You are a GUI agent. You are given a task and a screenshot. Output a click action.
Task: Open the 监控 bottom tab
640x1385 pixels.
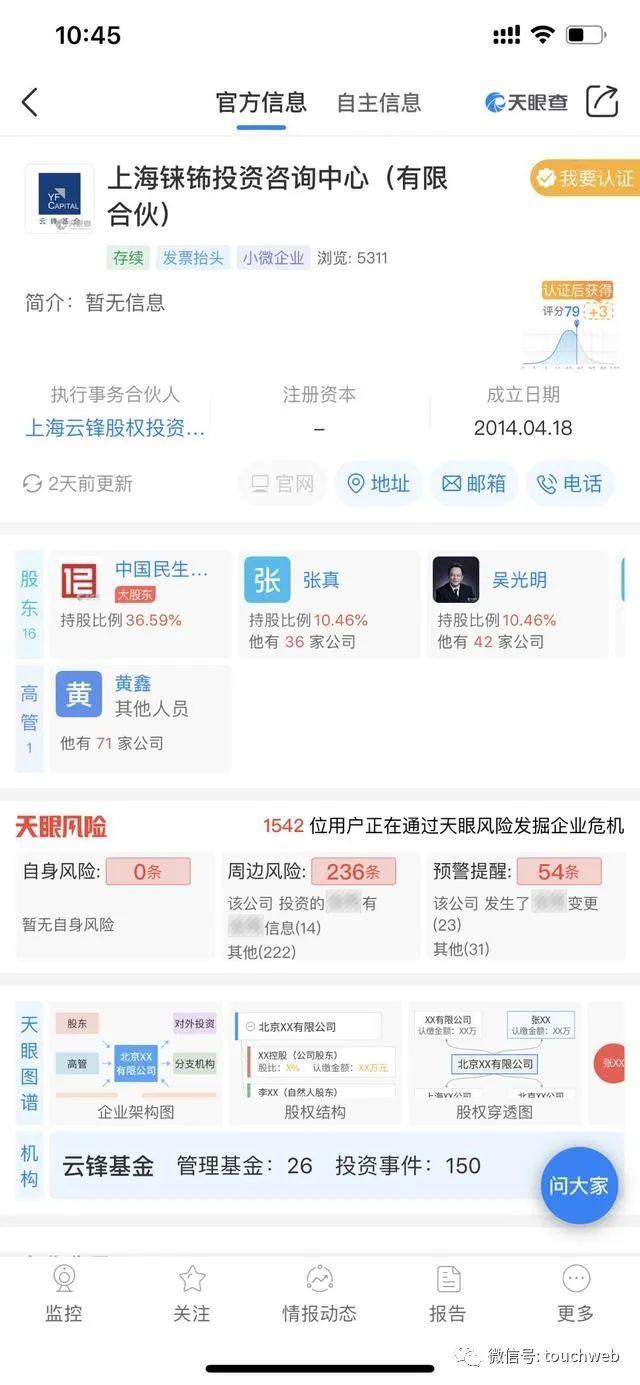coord(64,1294)
